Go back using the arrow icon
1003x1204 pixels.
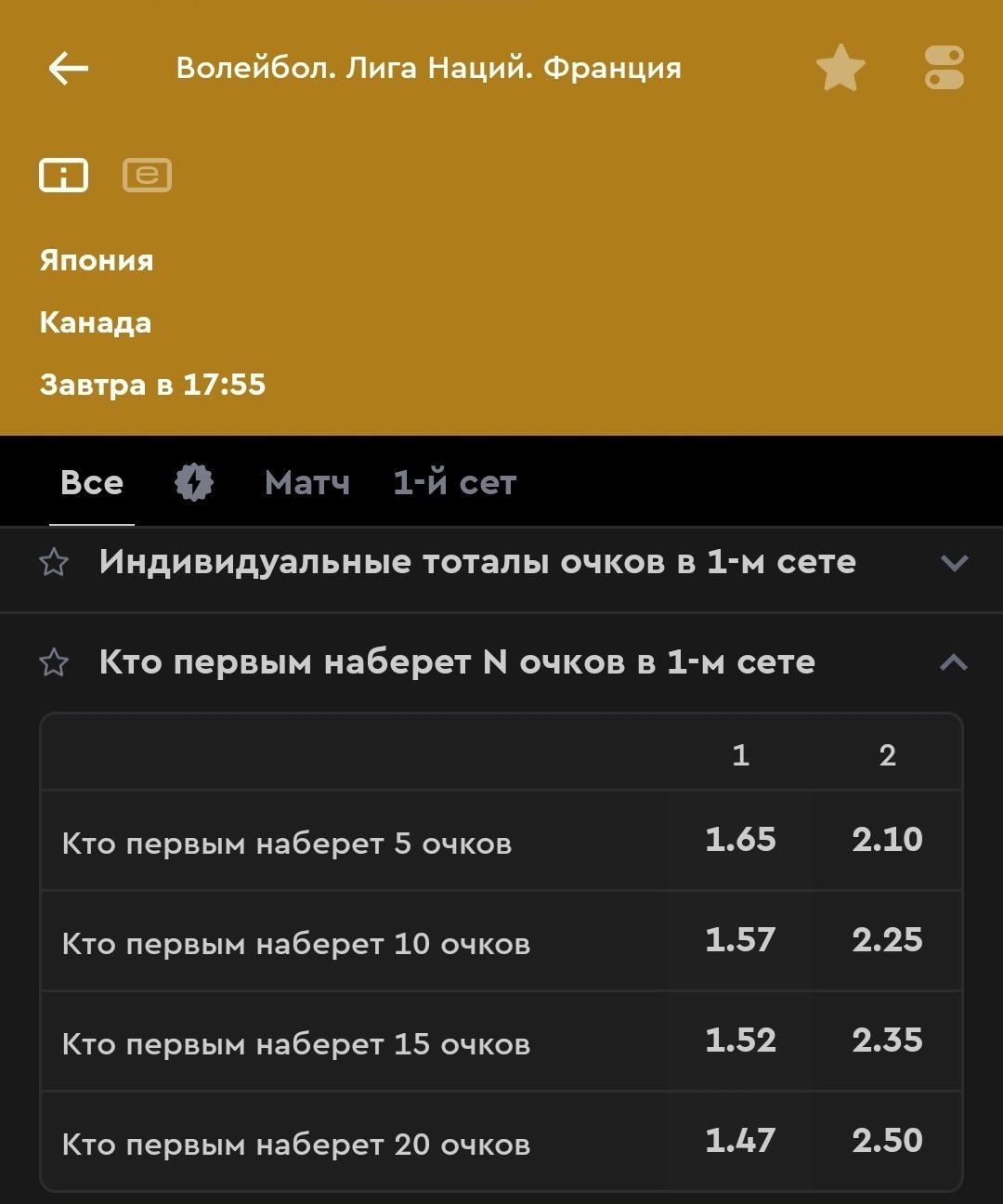(x=68, y=69)
